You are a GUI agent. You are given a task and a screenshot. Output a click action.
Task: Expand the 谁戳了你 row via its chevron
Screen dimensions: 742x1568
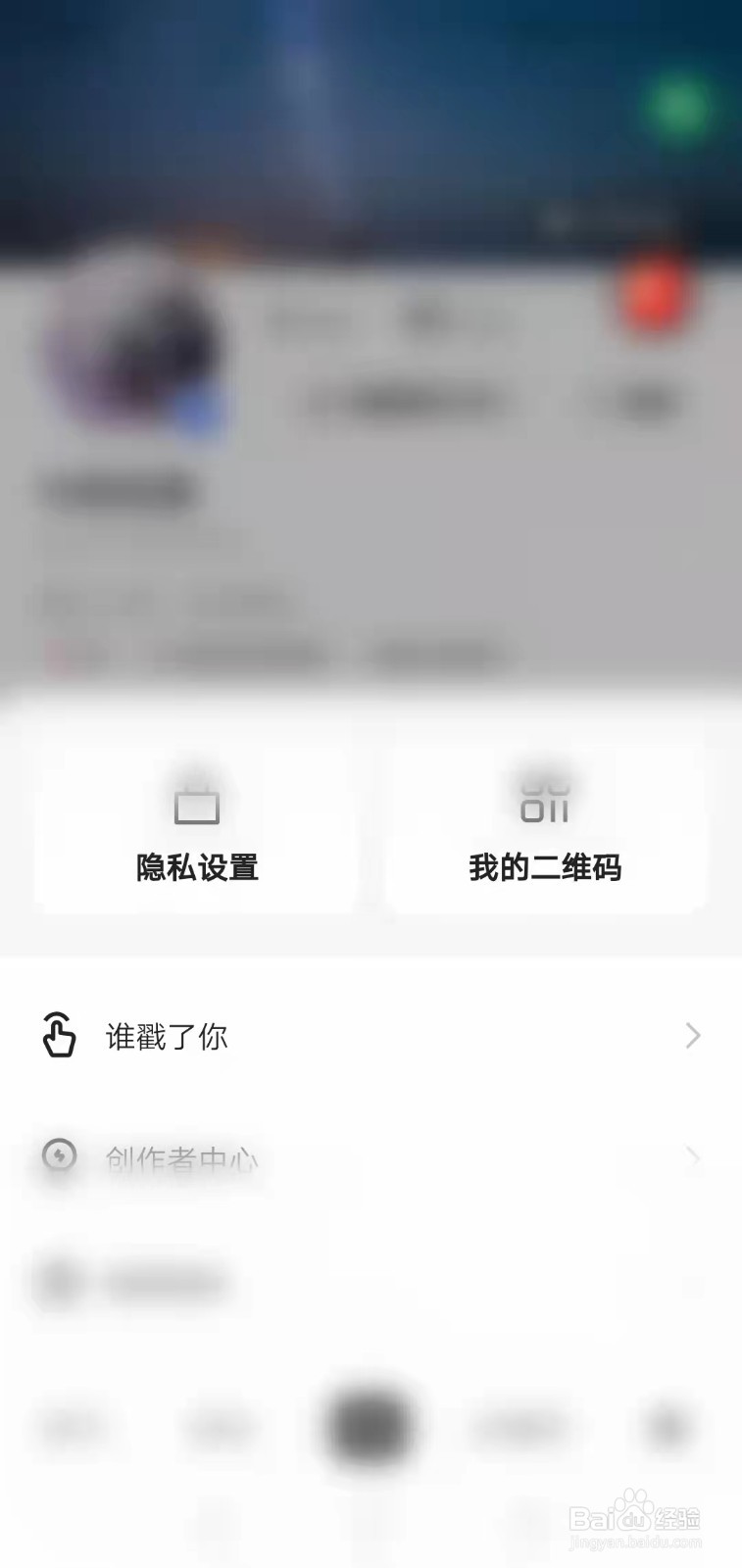click(x=693, y=1036)
